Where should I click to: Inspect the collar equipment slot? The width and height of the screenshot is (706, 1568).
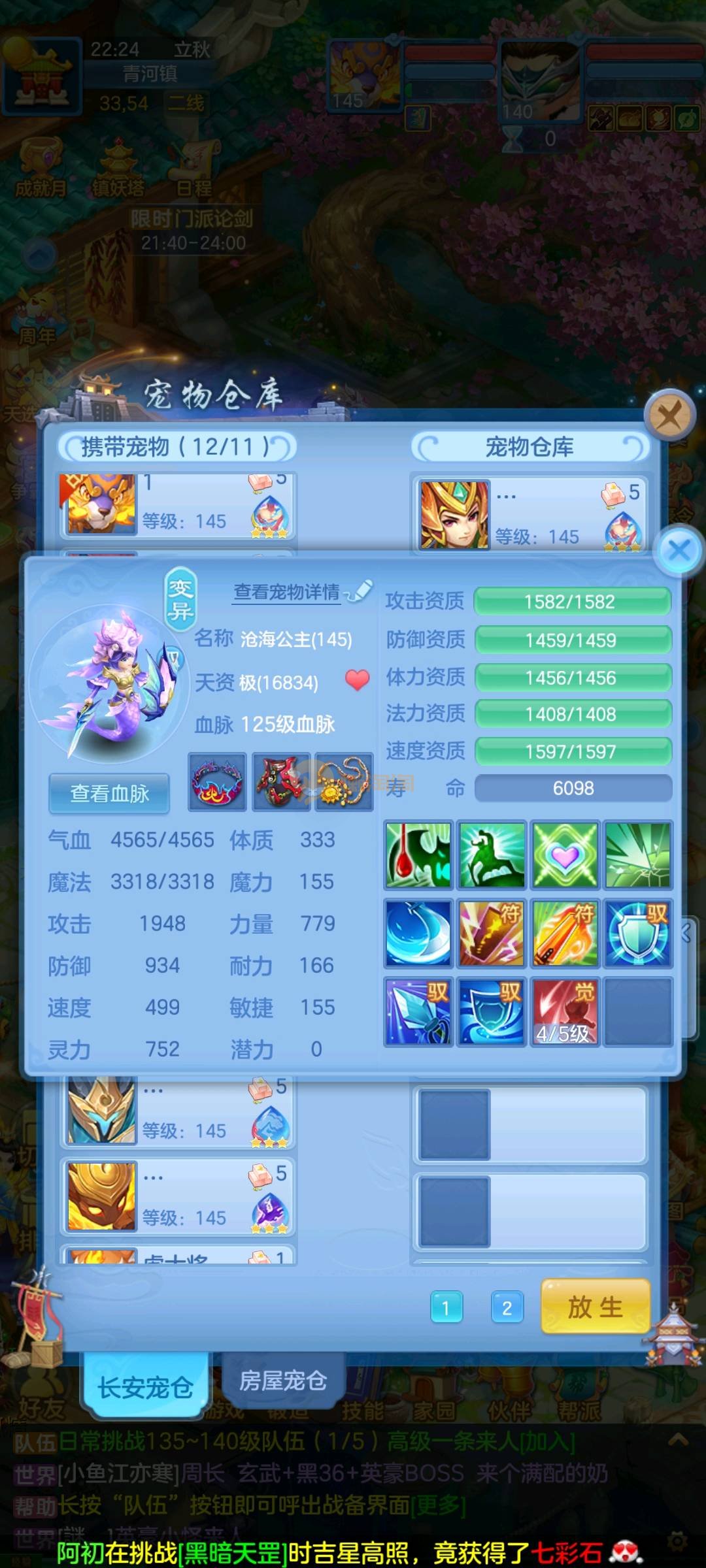tap(217, 781)
